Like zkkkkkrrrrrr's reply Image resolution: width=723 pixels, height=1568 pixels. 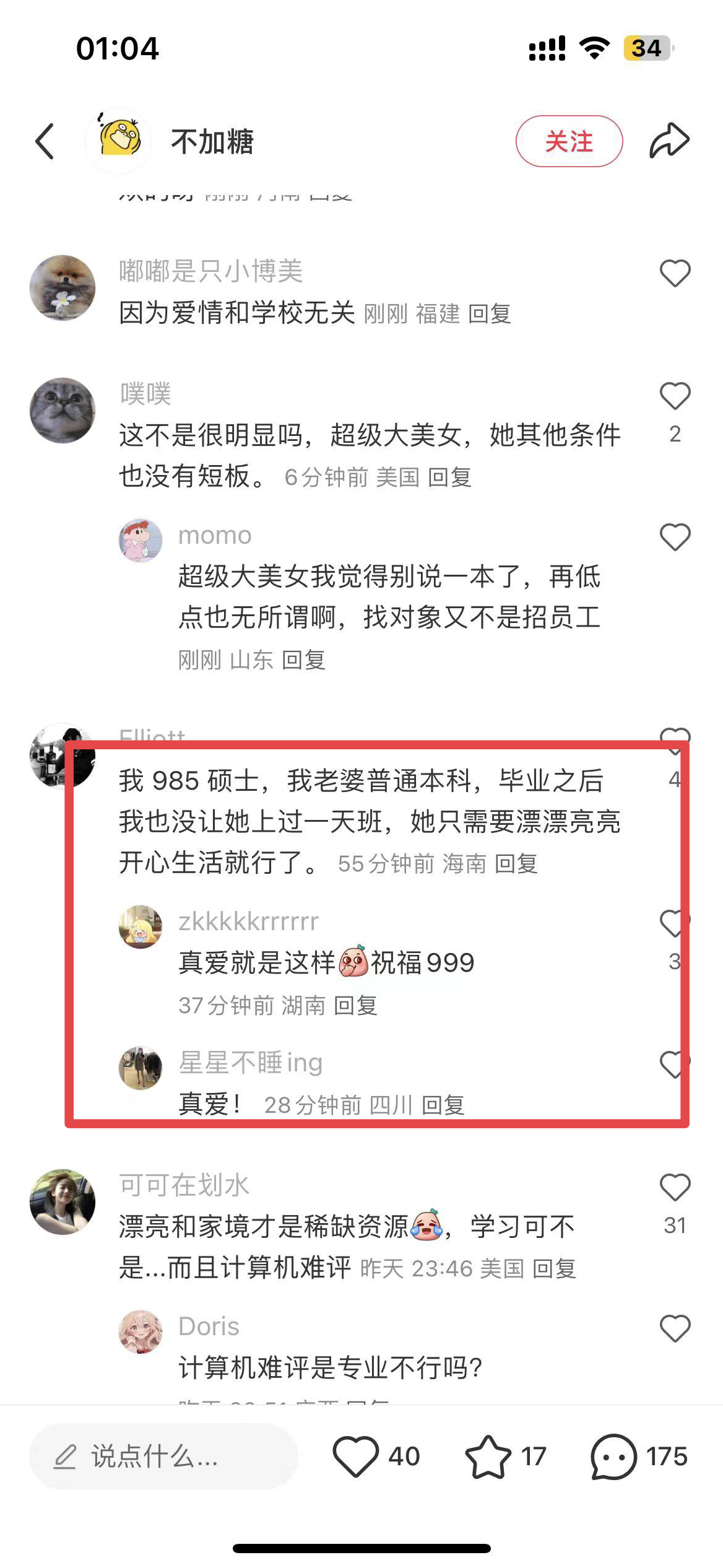pyautogui.click(x=673, y=924)
